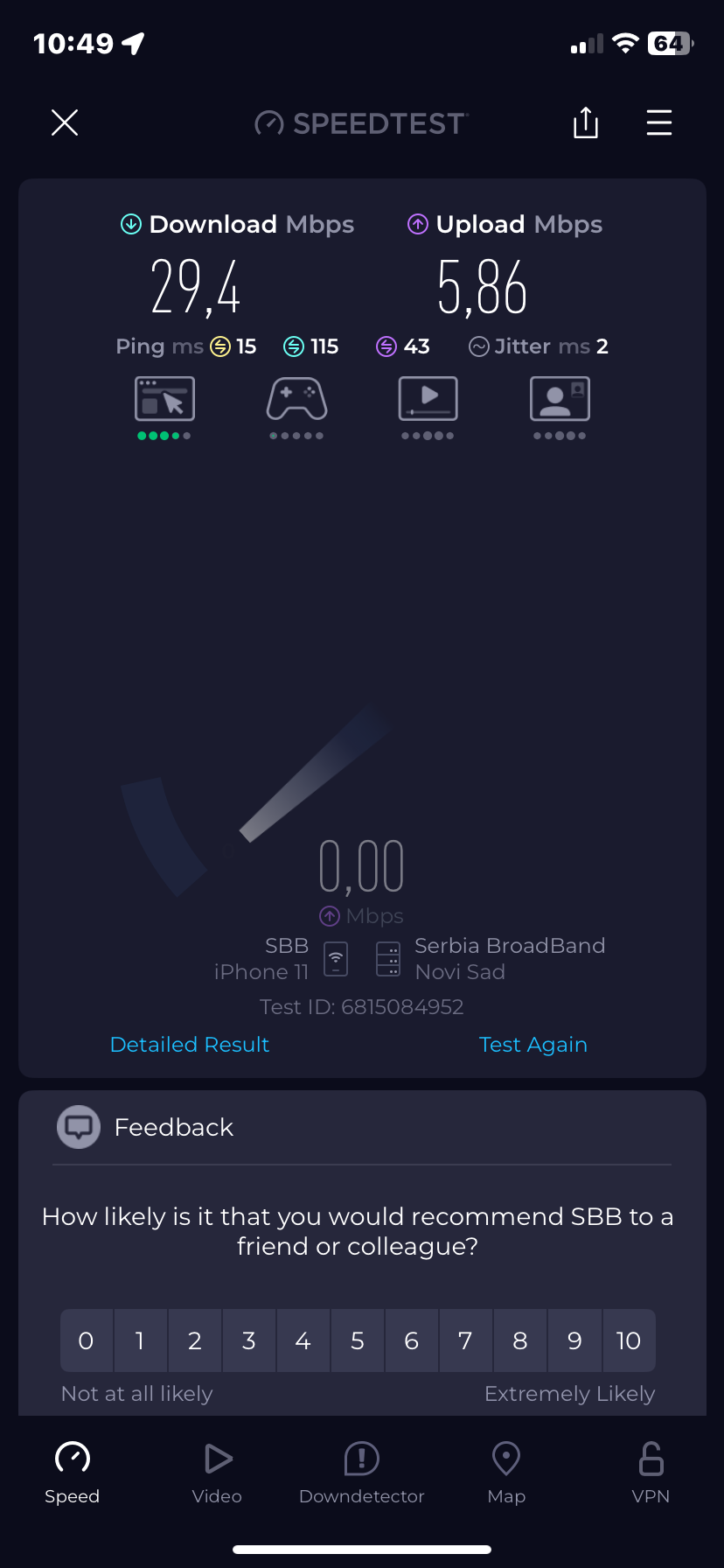Viewport: 724px width, 1568px height.
Task: Open the Detailed Result link
Action: click(190, 1045)
